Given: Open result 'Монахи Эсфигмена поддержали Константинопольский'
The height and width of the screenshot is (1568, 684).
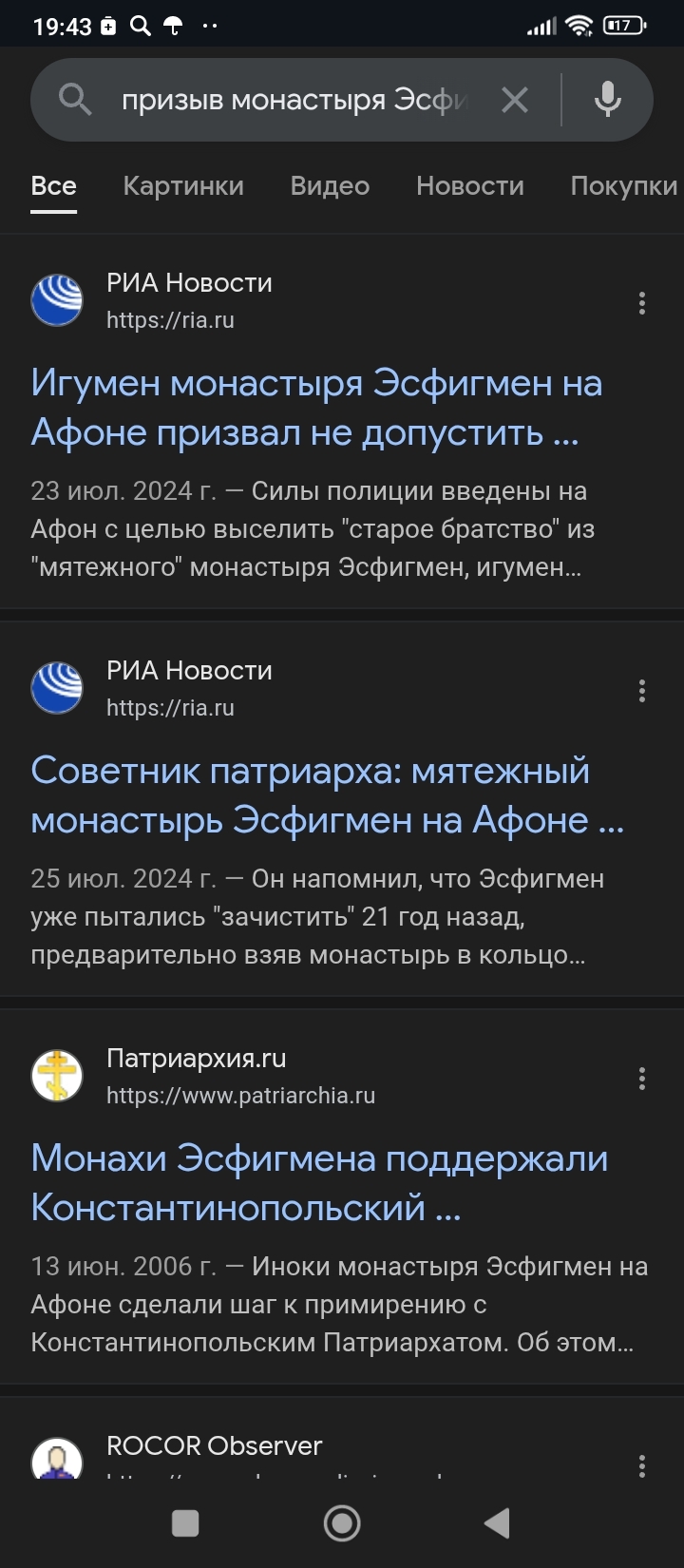Looking at the screenshot, I should coord(319,1183).
